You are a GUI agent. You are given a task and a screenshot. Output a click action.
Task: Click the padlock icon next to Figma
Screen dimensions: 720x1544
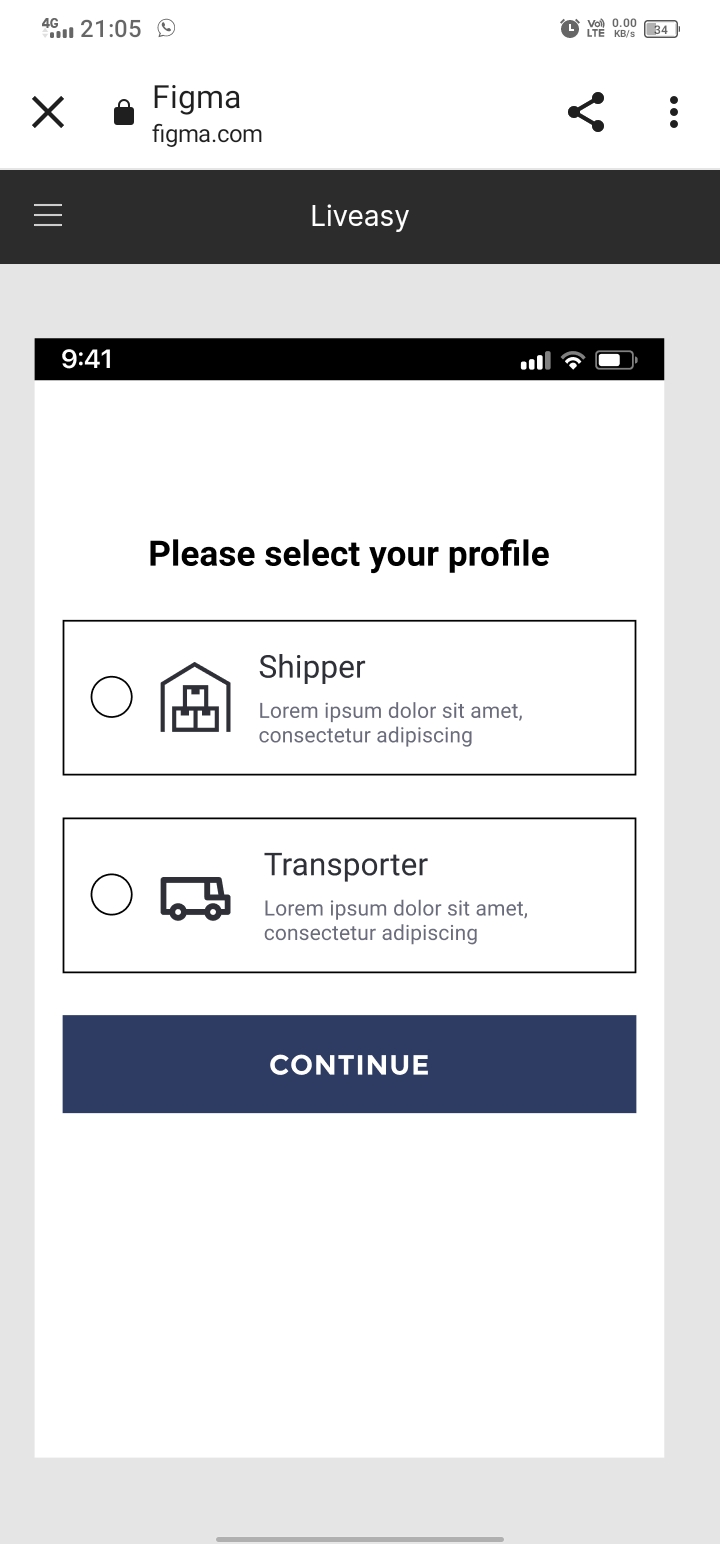(x=123, y=112)
